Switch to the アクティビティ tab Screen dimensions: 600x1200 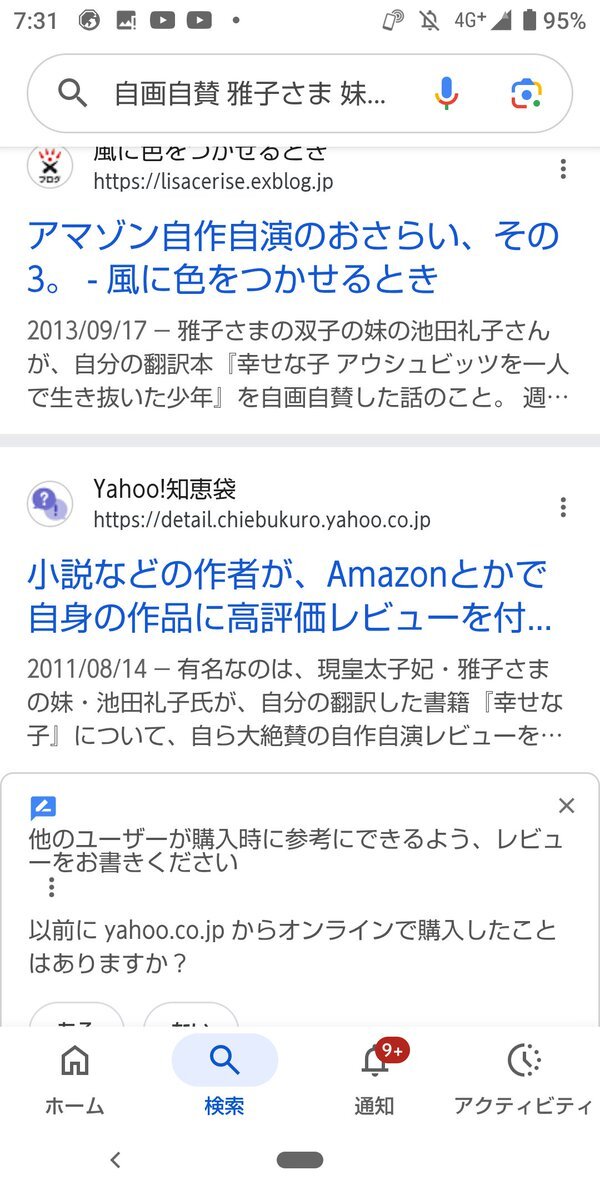click(x=523, y=1076)
